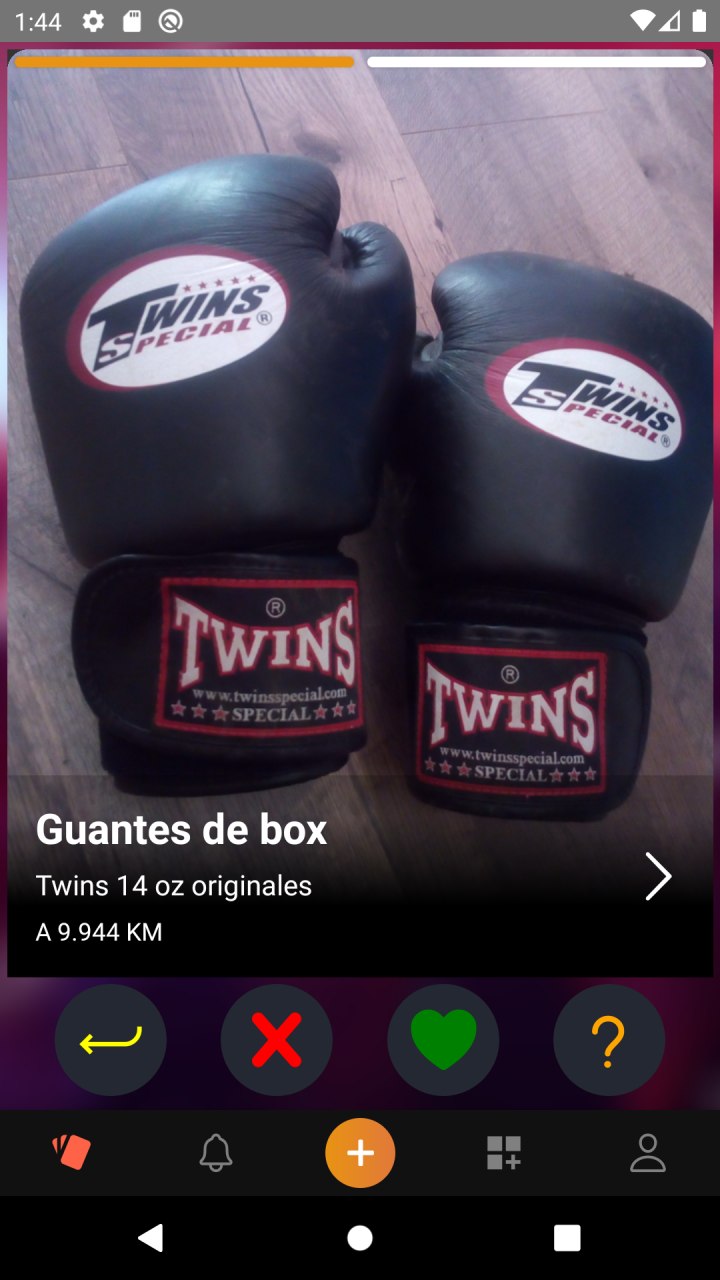Reject the Guantes de box item
The width and height of the screenshot is (720, 1280).
pos(277,1040)
